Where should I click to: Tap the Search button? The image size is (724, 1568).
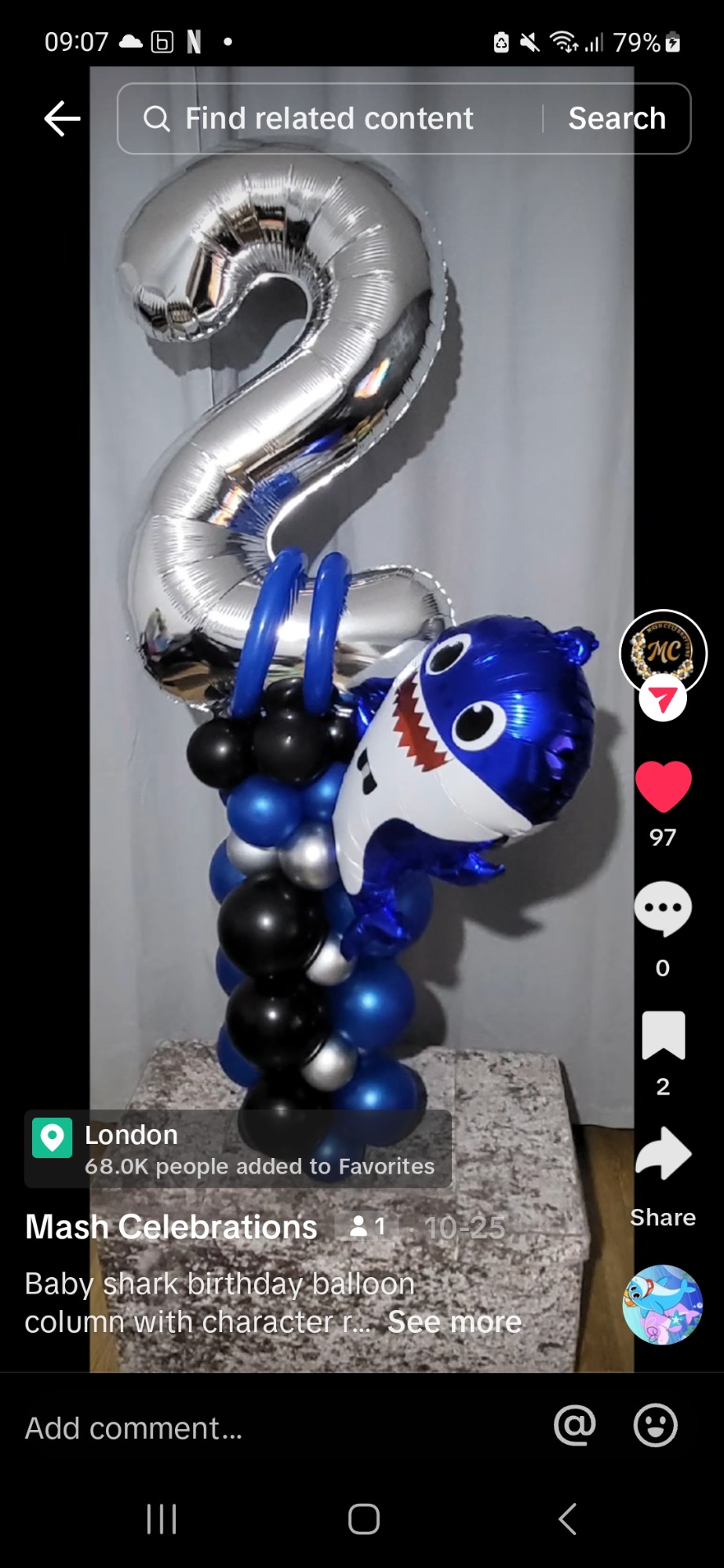coord(617,118)
